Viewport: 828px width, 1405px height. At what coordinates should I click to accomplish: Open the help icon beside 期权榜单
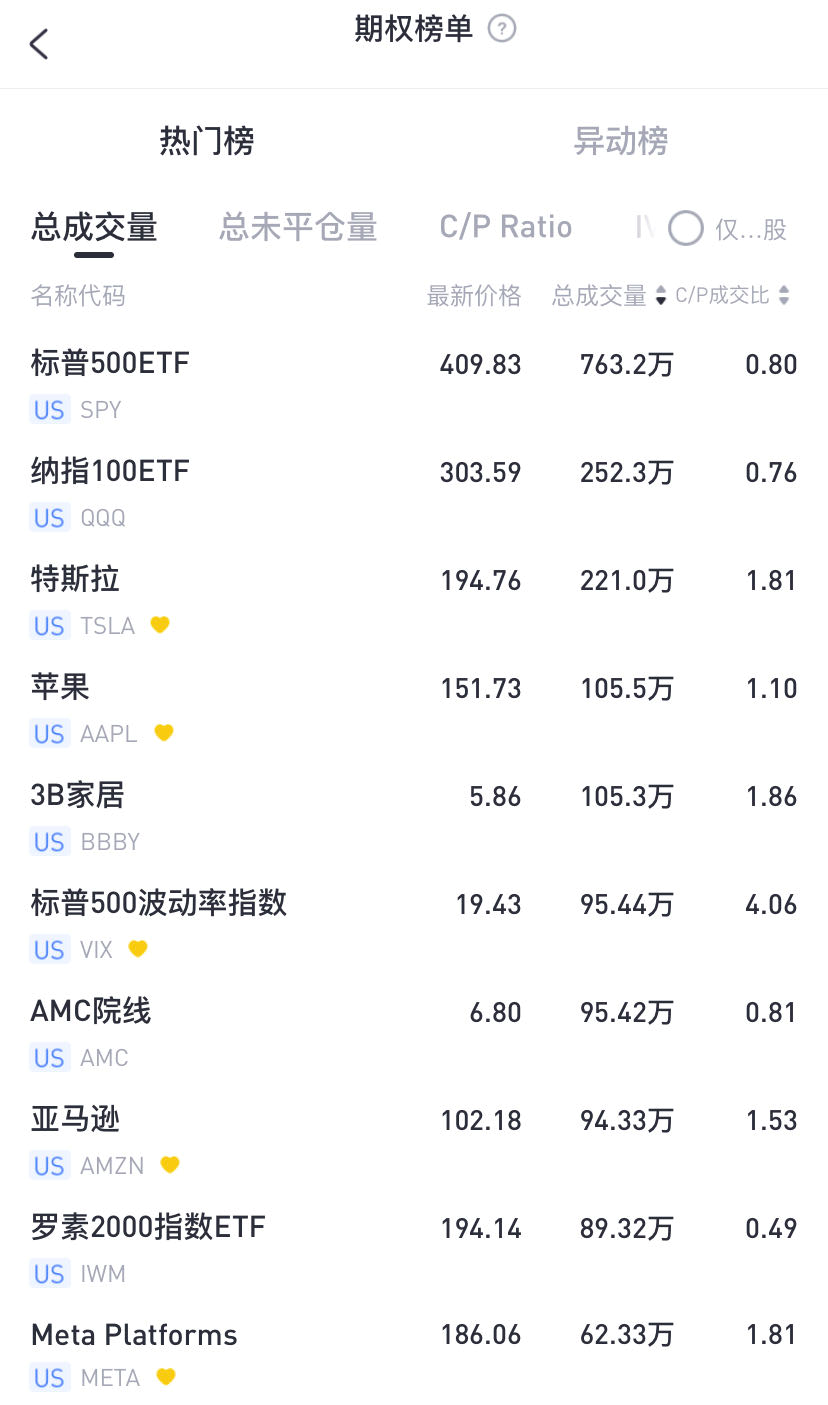click(501, 29)
